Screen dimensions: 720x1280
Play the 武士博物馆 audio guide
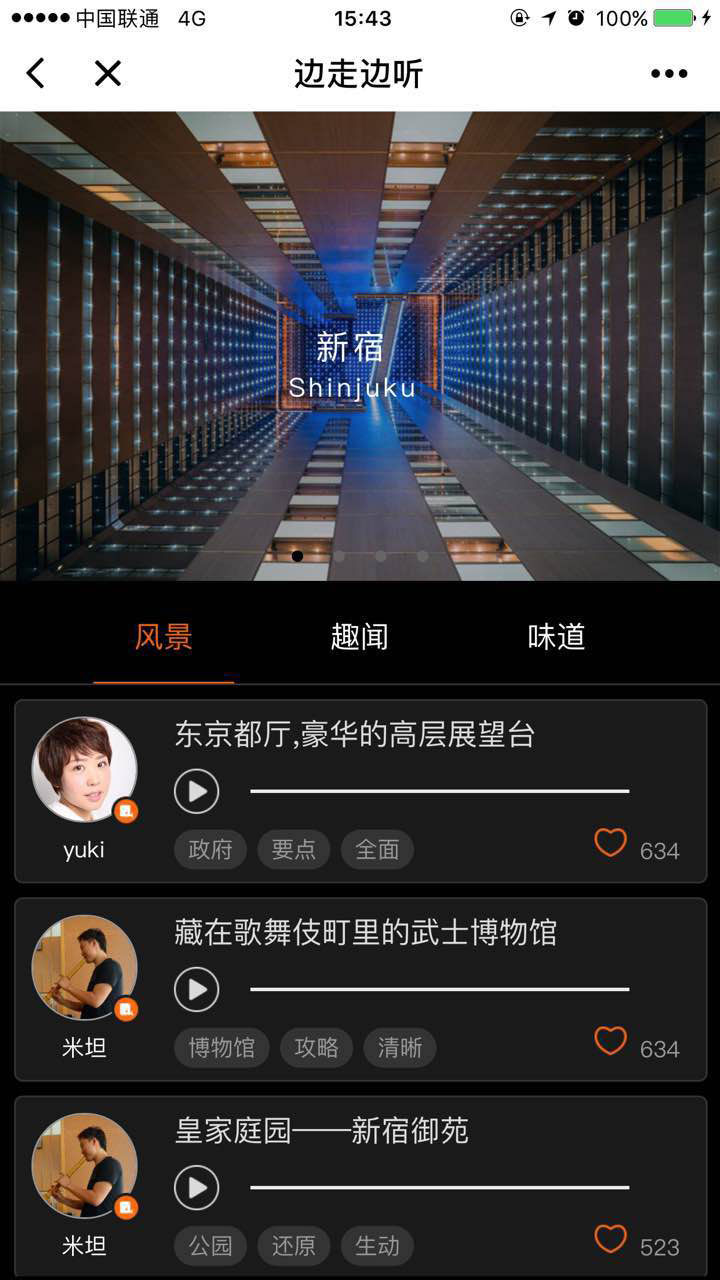pos(197,990)
